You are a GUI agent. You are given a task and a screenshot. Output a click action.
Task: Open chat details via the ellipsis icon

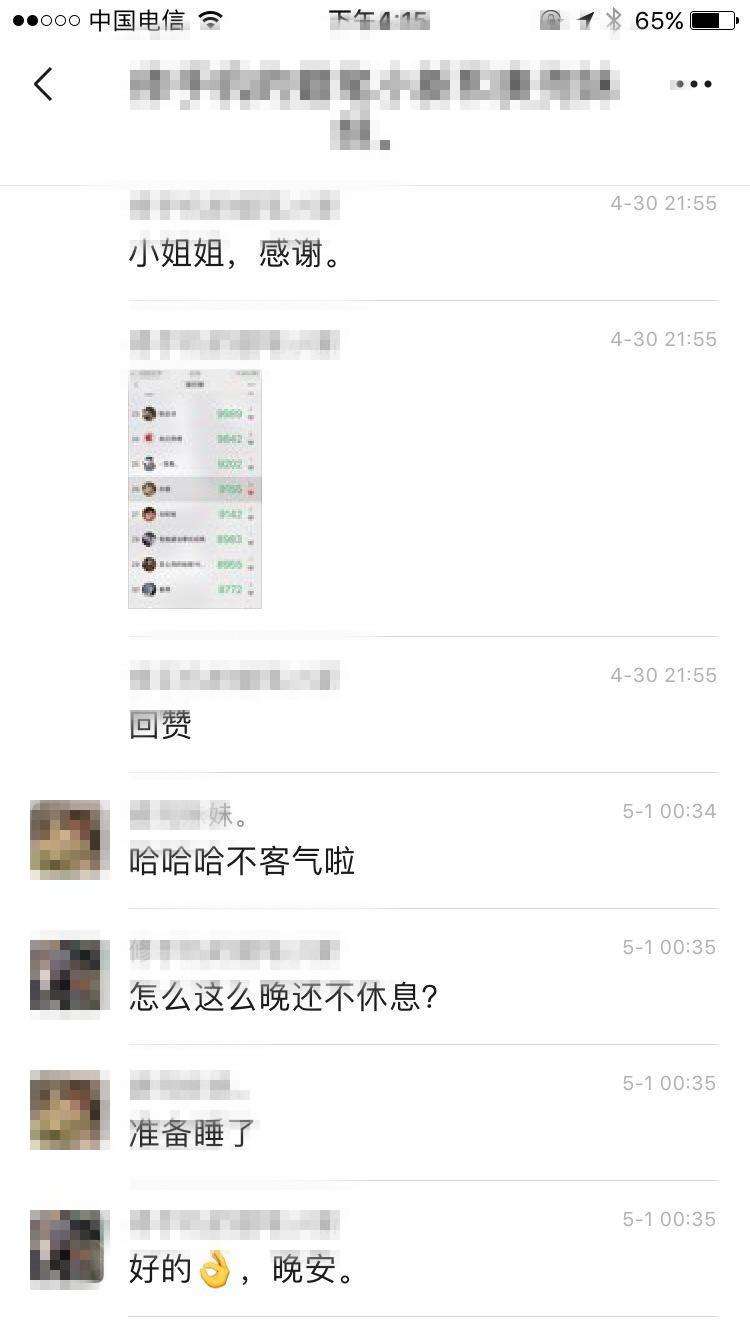[x=690, y=84]
